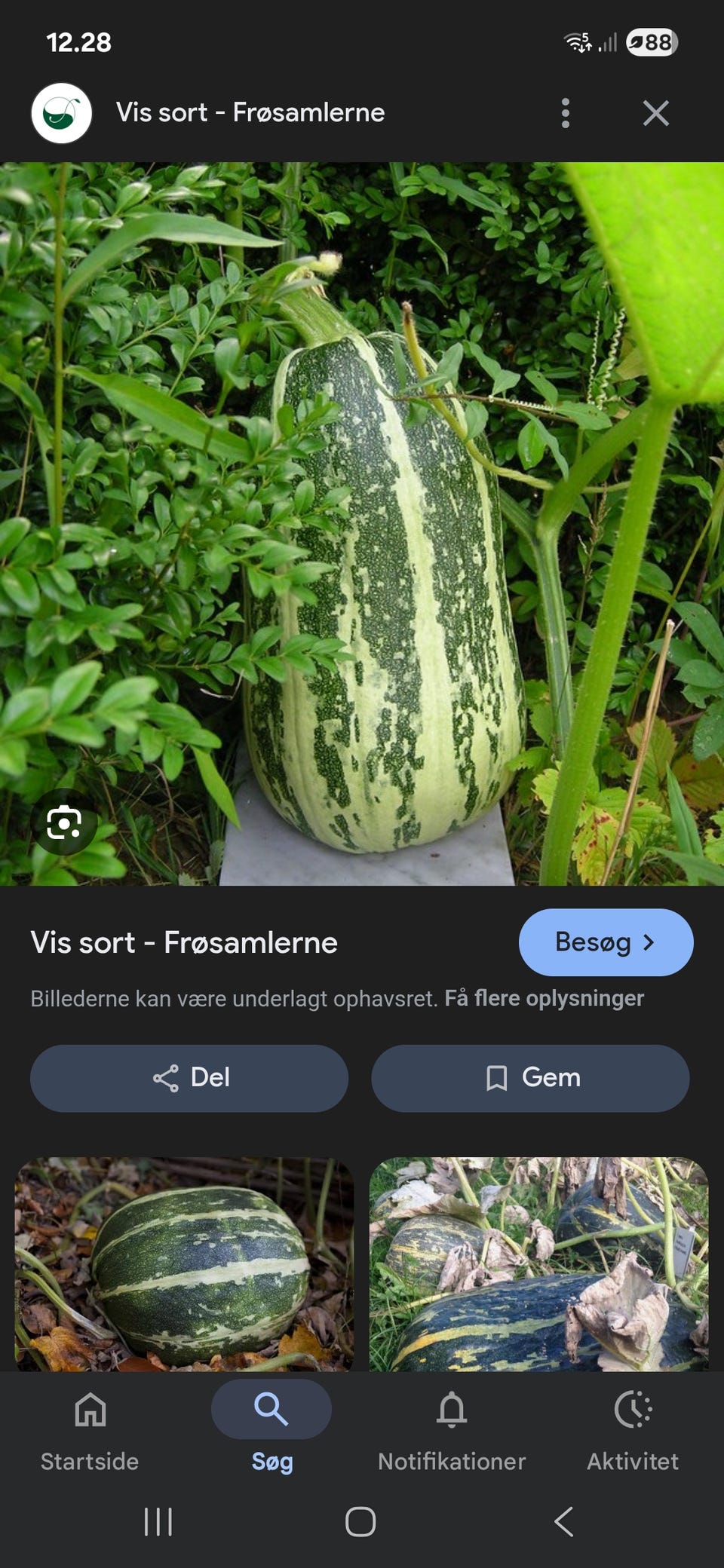Select the Startside menu label
The image size is (724, 1568).
(x=89, y=1461)
